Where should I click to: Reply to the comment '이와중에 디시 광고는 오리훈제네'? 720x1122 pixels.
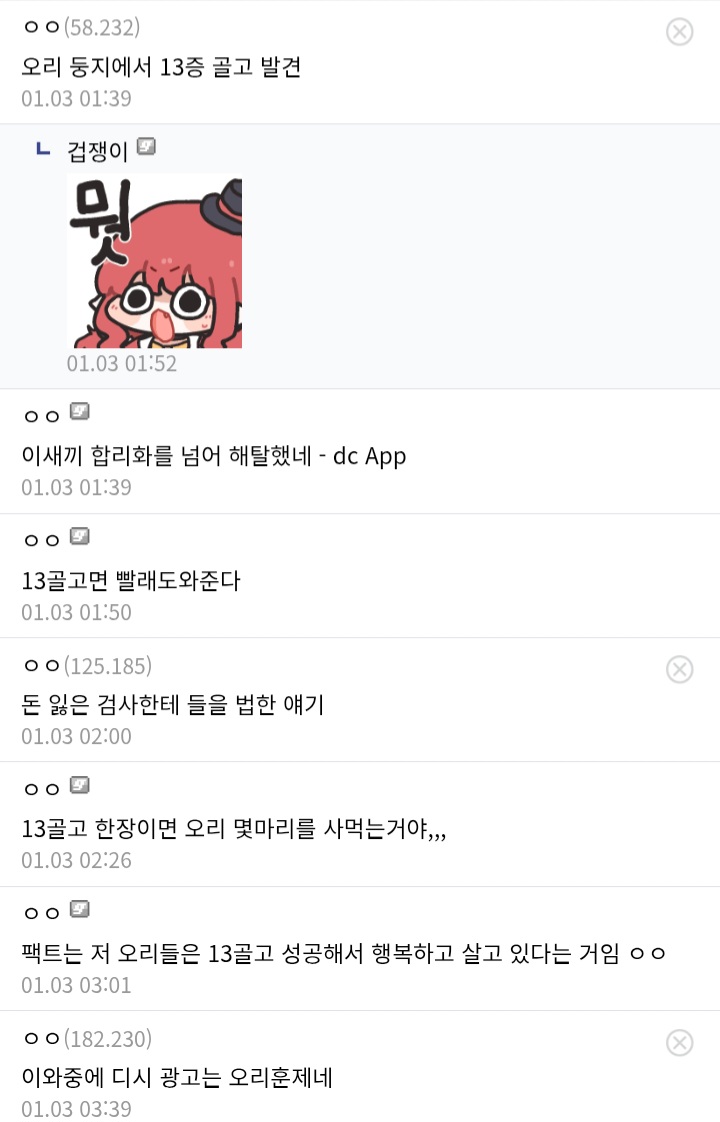tap(176, 1078)
